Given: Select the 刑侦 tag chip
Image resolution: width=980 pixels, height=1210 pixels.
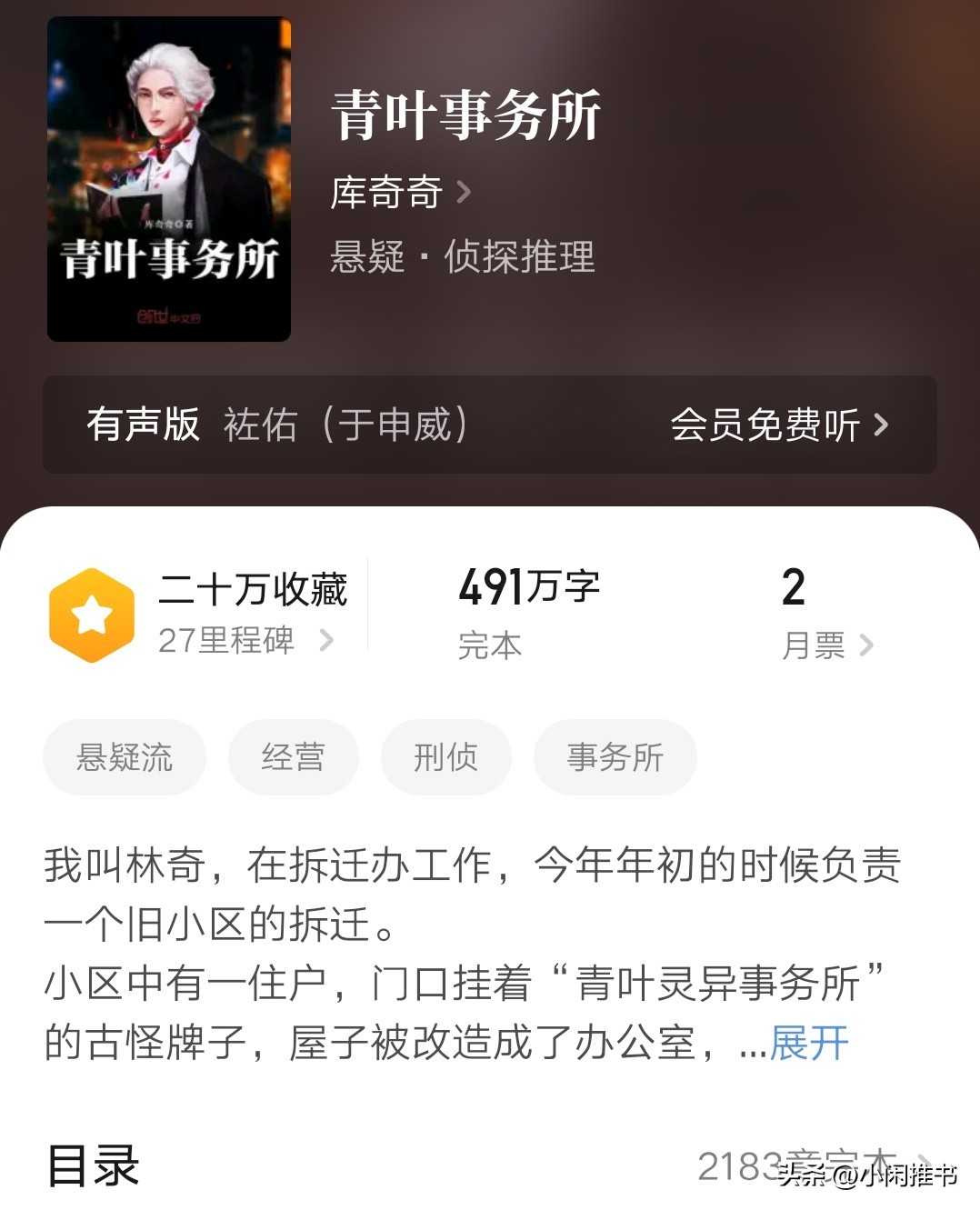Looking at the screenshot, I should (x=445, y=757).
